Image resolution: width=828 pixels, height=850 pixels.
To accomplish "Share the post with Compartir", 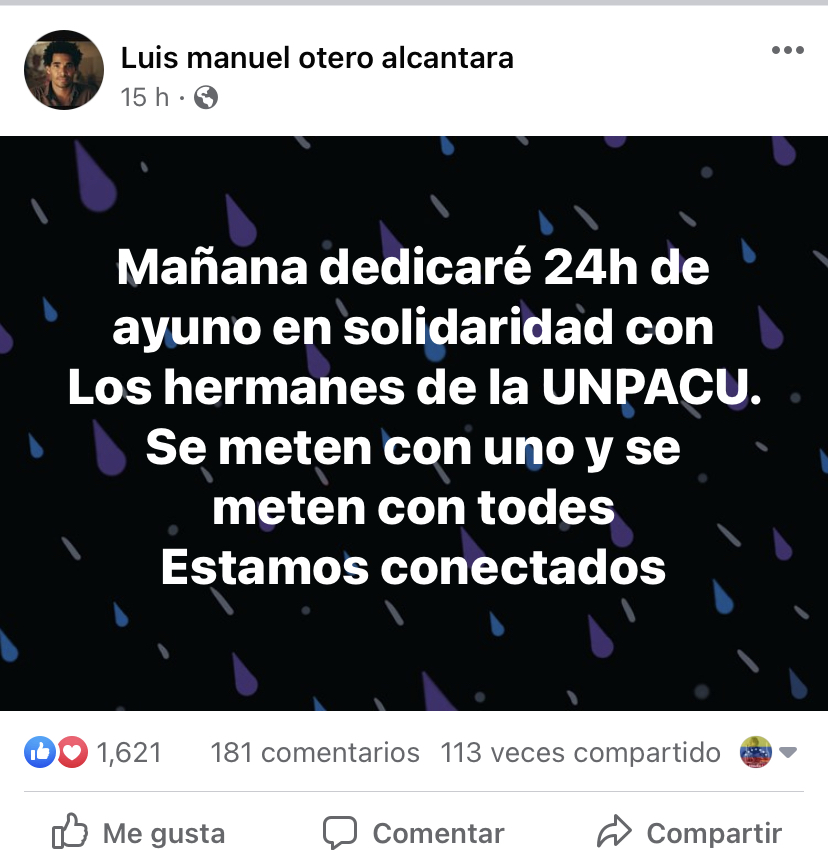I will pos(689,832).
